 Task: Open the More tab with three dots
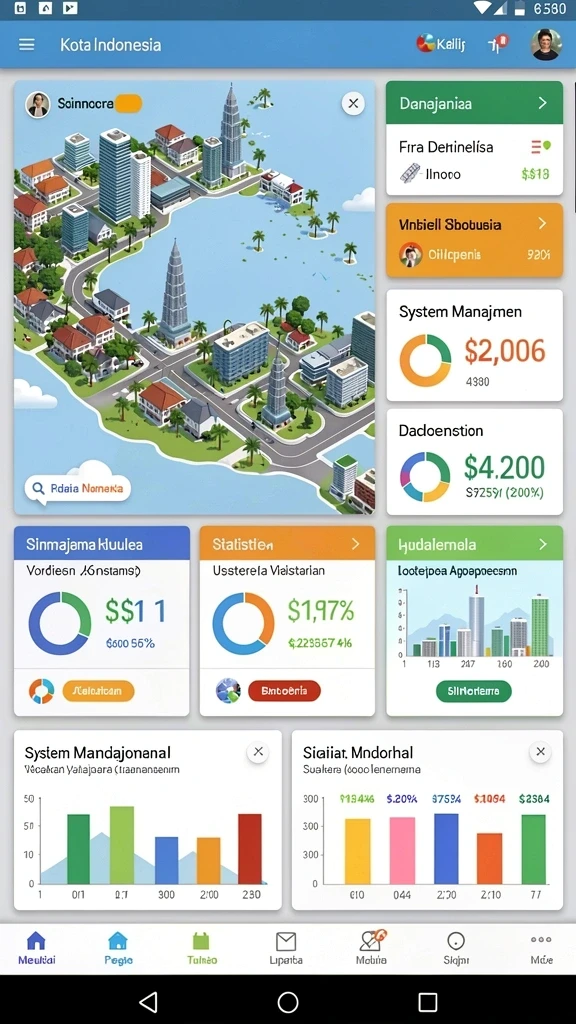[541, 948]
